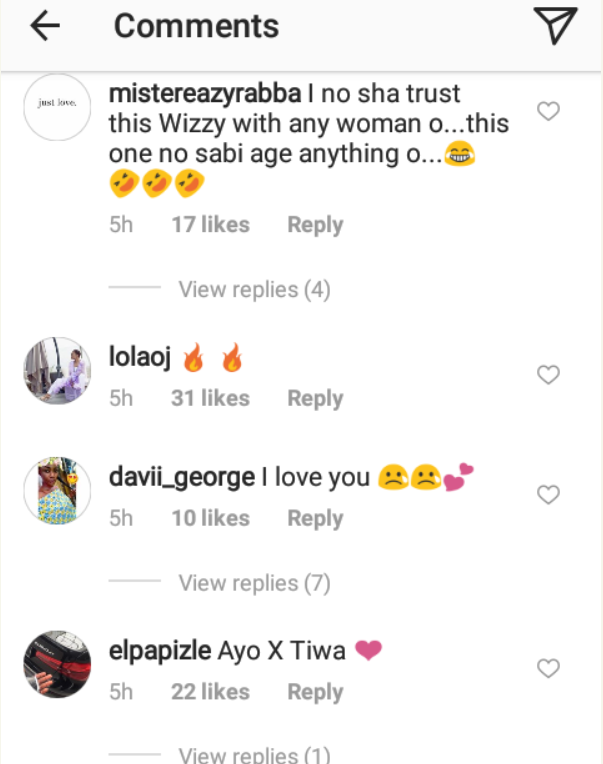Viewport: 603px width, 764px height.
Task: Like mistereazyrabba's comment
Action: (548, 111)
